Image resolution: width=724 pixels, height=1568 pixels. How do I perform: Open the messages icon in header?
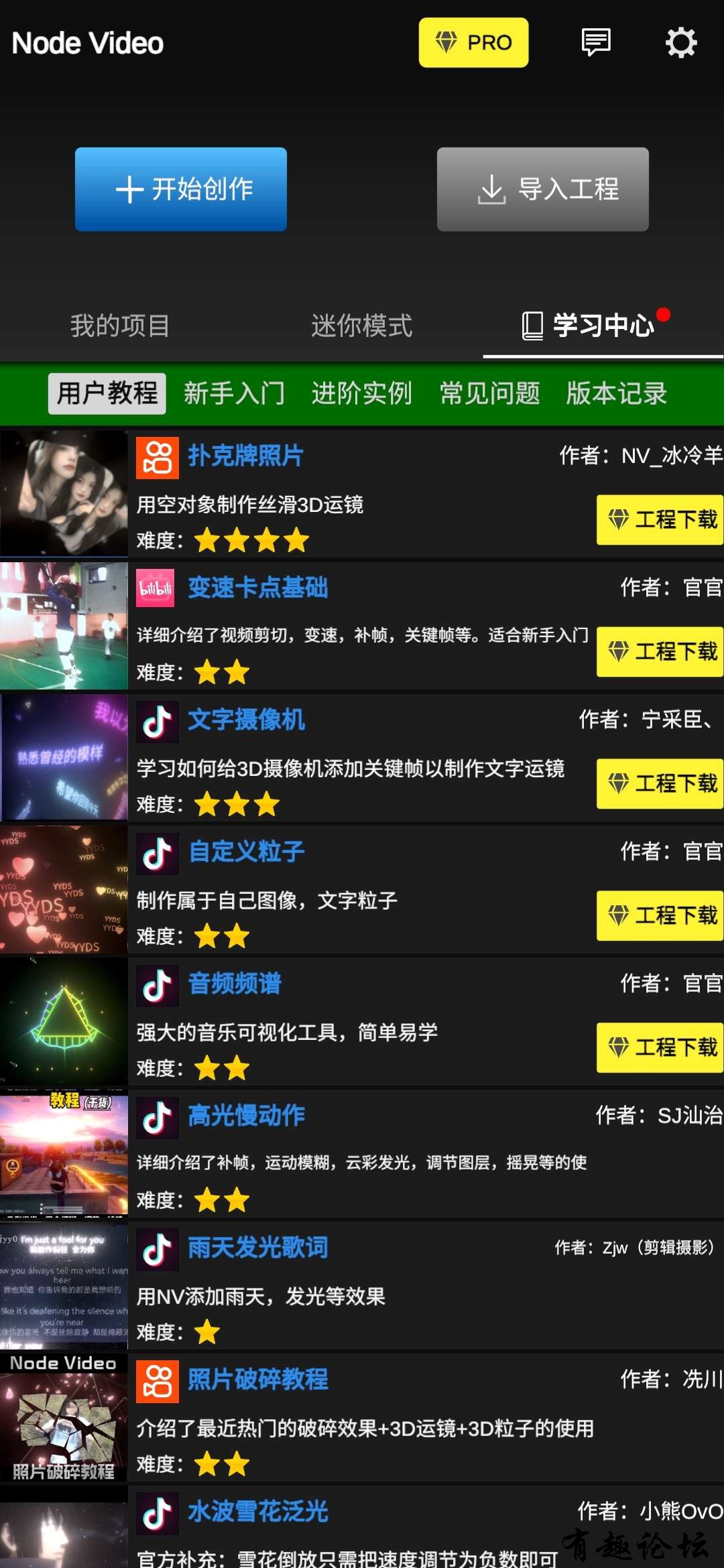click(595, 43)
